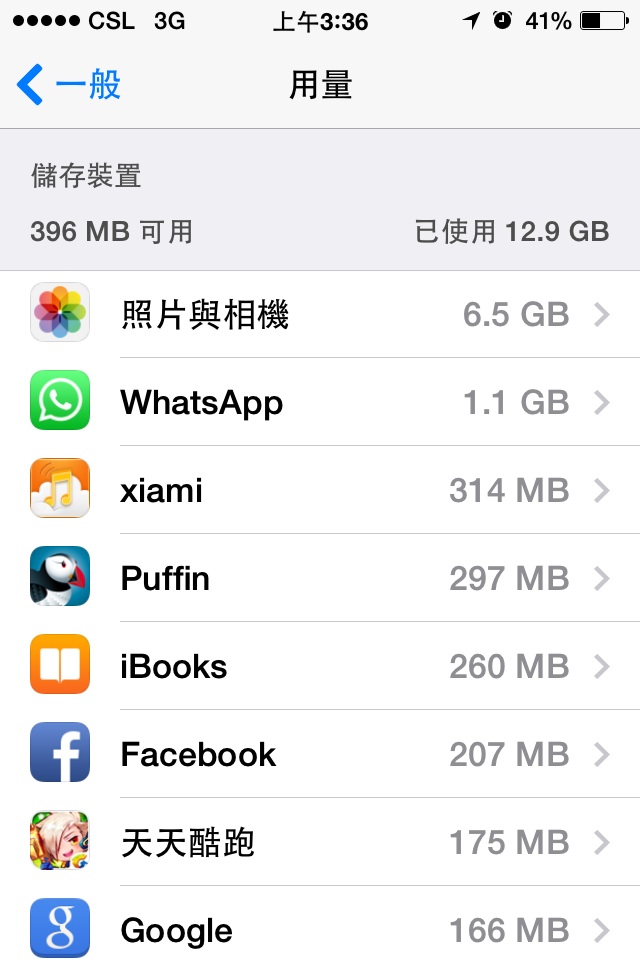
Task: Open iBooks storage usage
Action: tap(320, 666)
